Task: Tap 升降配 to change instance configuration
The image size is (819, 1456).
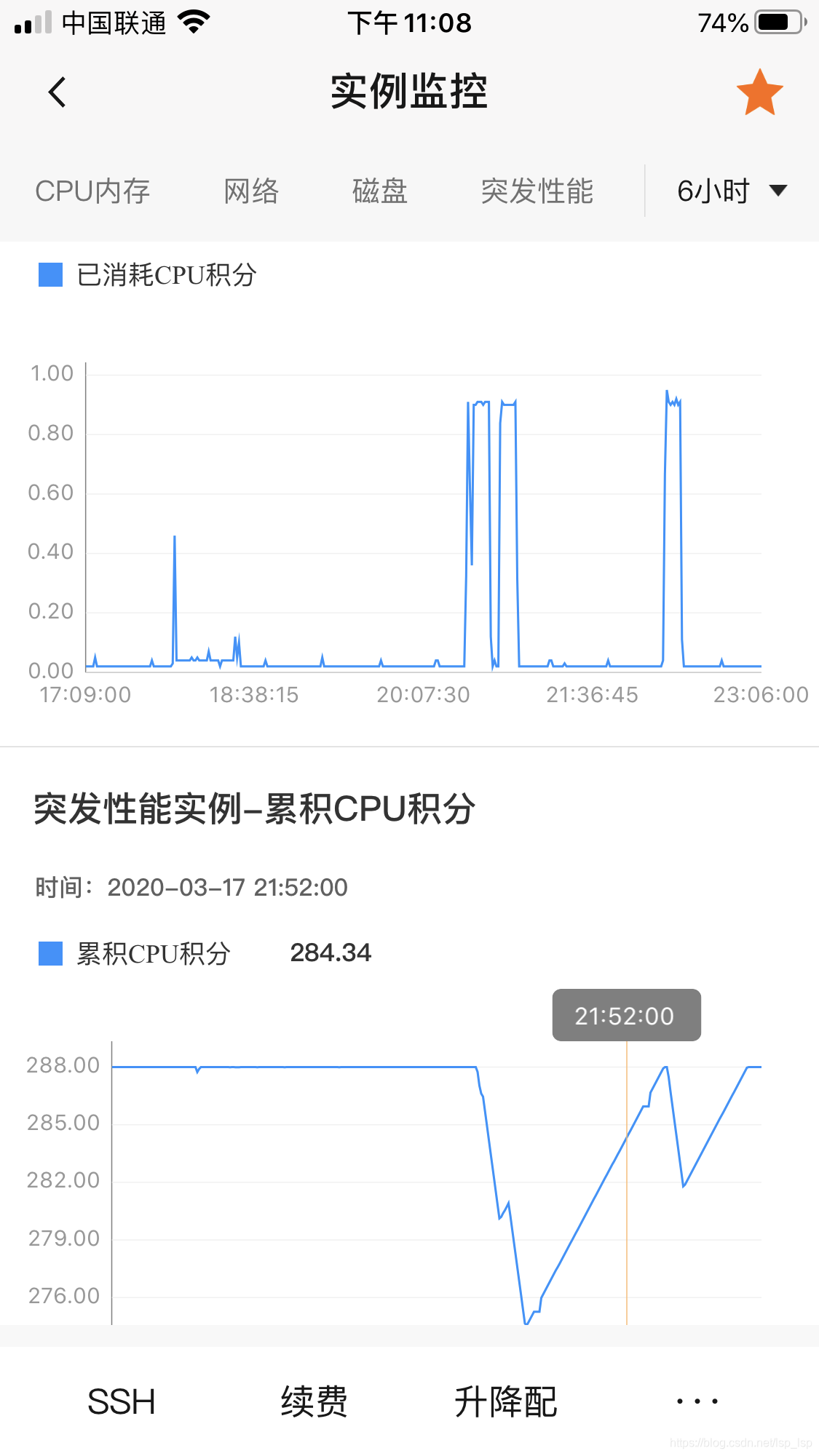Action: coord(507,1400)
